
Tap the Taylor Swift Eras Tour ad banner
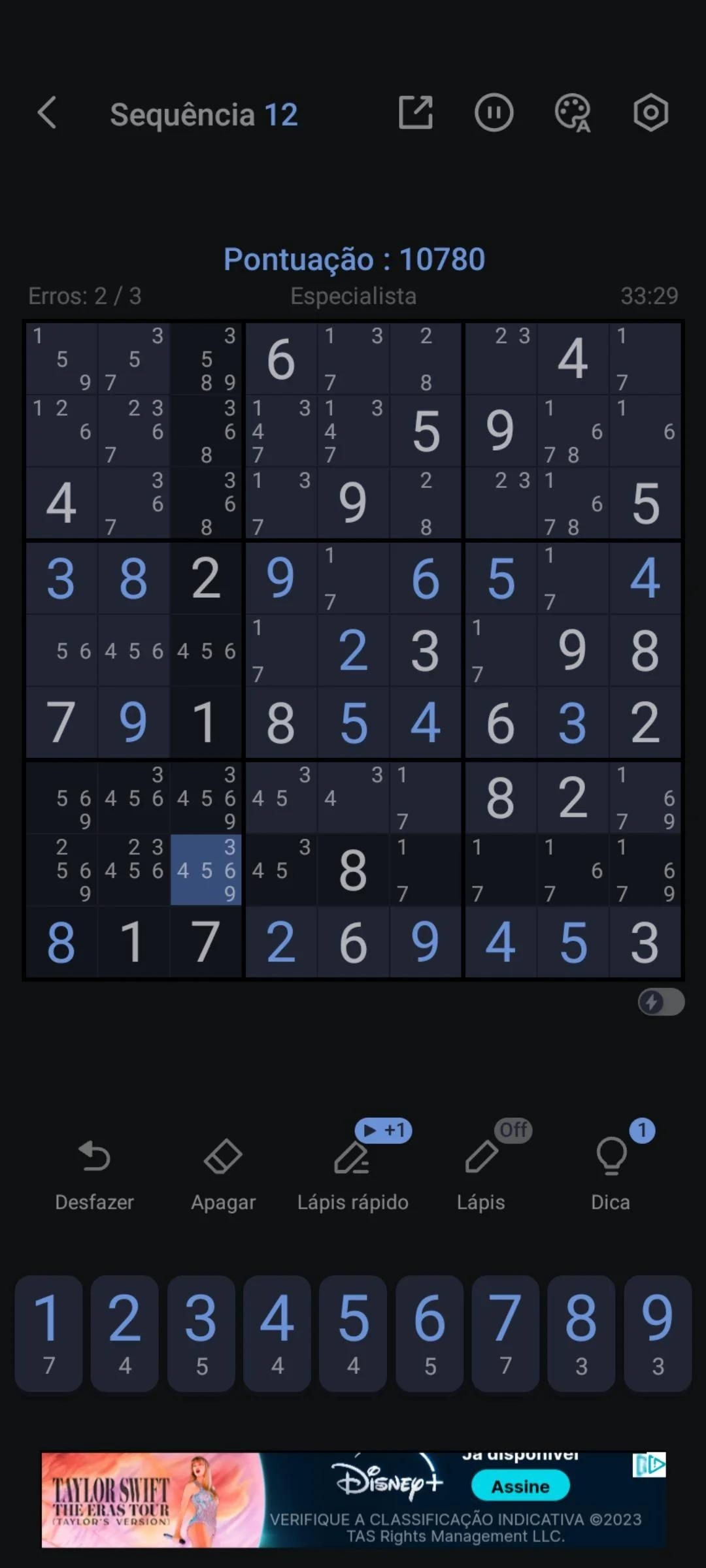tap(353, 1497)
